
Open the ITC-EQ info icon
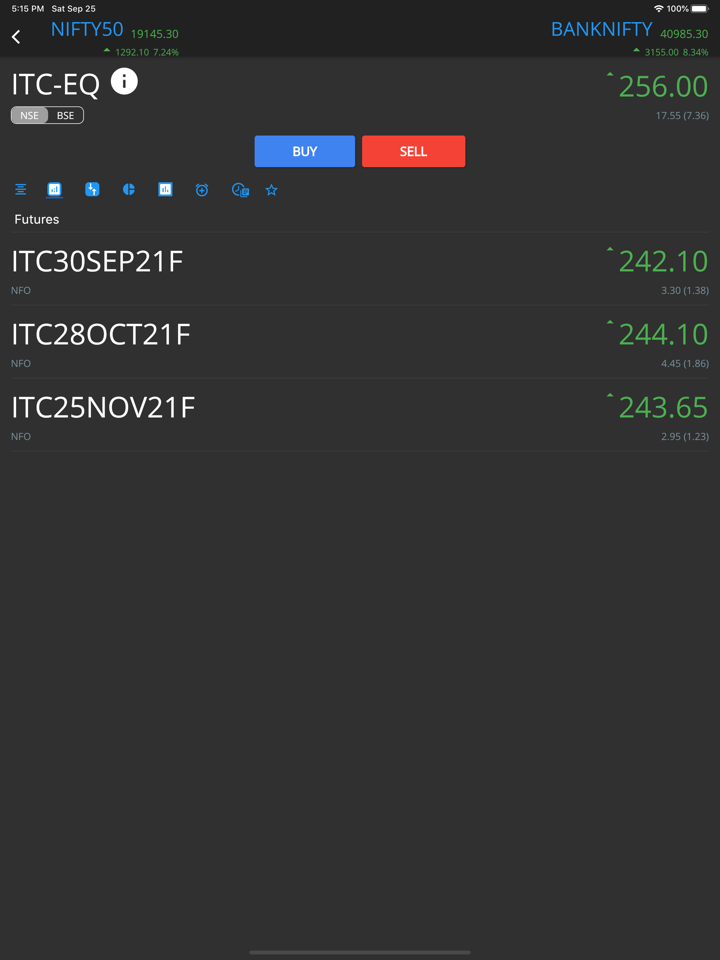[x=124, y=82]
